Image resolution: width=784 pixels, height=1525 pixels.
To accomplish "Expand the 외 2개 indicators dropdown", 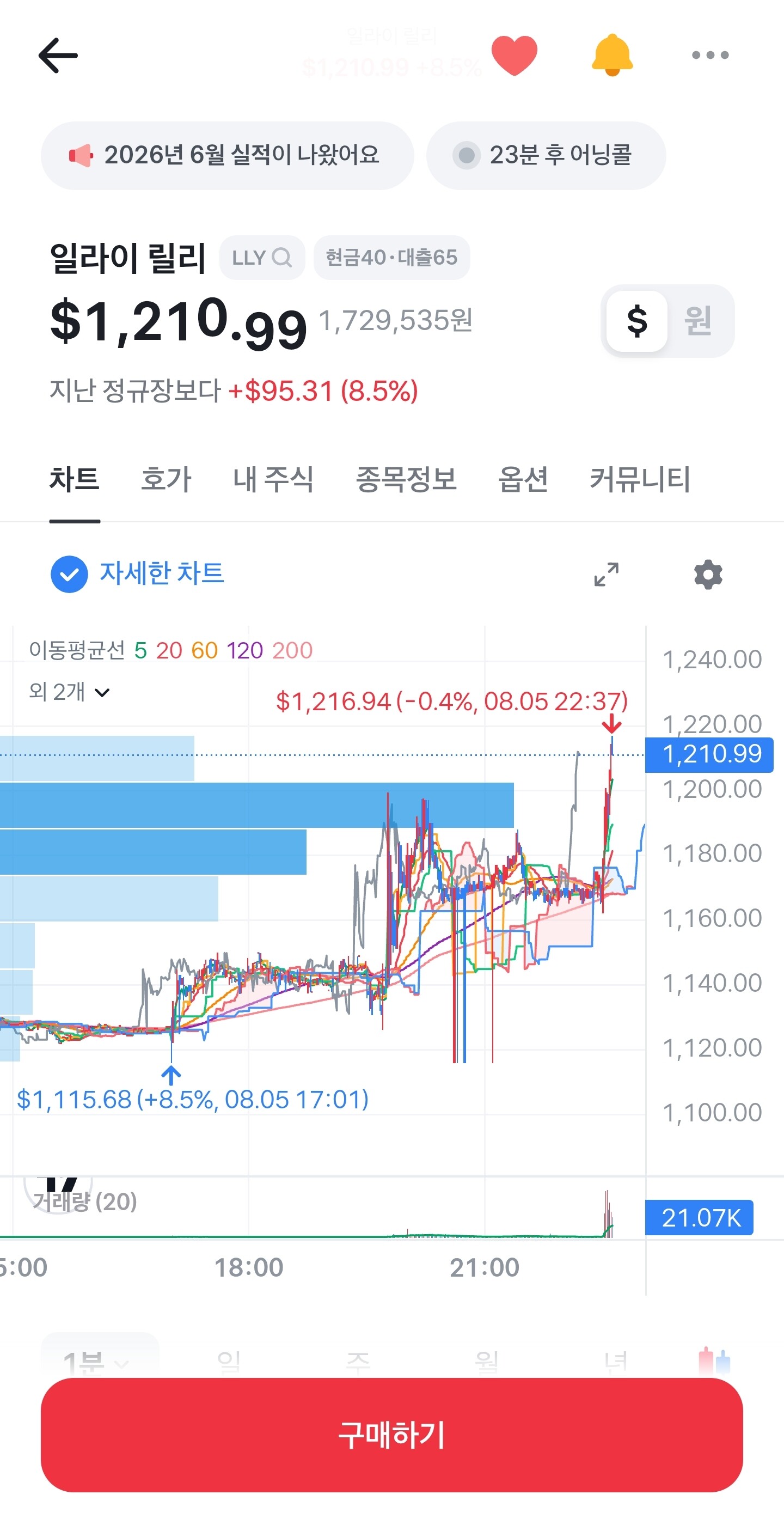I will tap(69, 692).
